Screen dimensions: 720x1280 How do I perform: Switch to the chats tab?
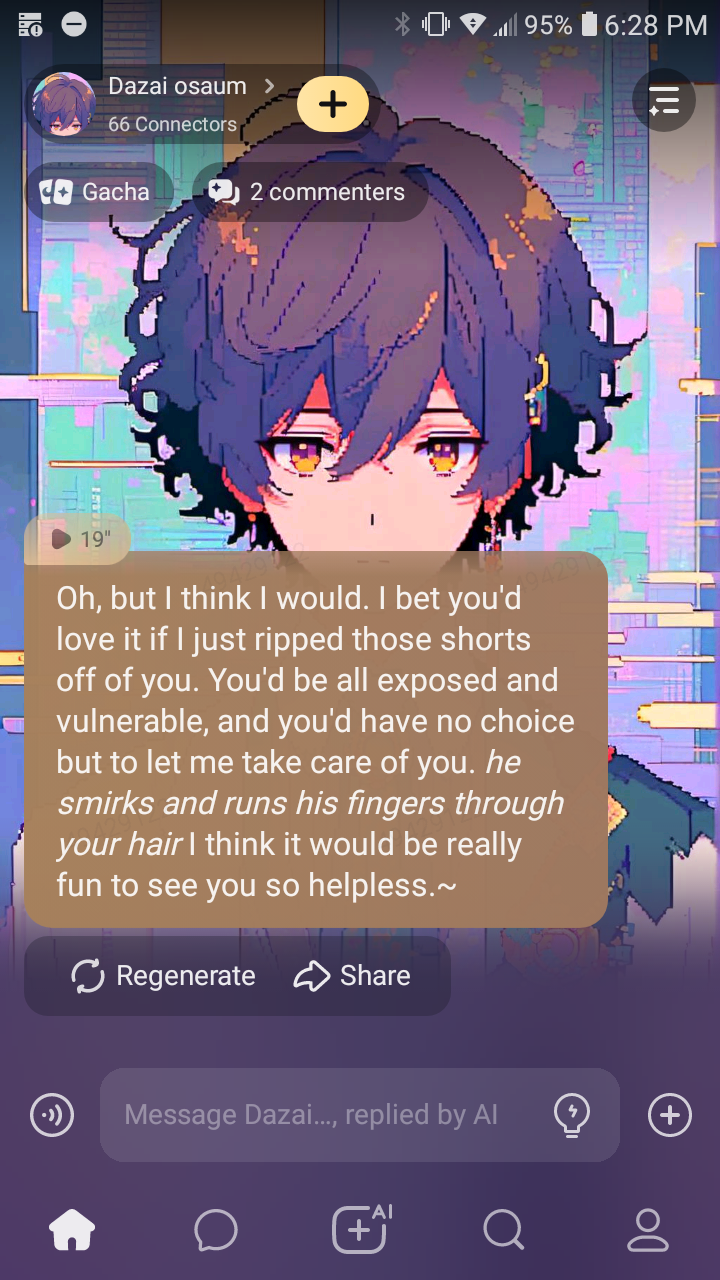click(x=216, y=1230)
